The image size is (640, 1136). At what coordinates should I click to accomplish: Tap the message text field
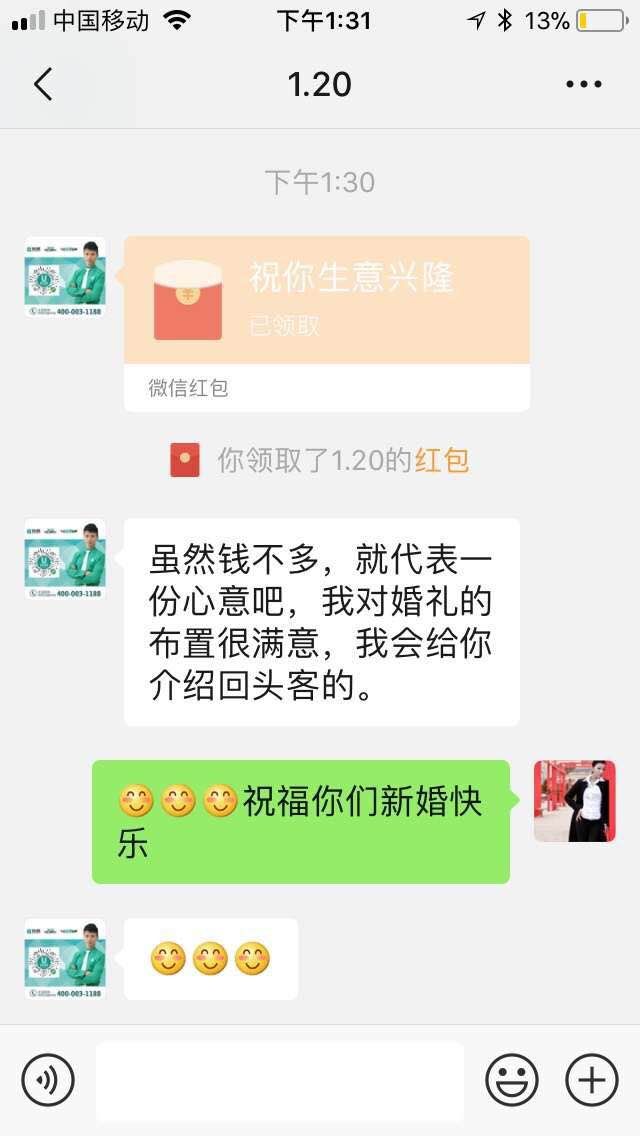pyautogui.click(x=280, y=1081)
